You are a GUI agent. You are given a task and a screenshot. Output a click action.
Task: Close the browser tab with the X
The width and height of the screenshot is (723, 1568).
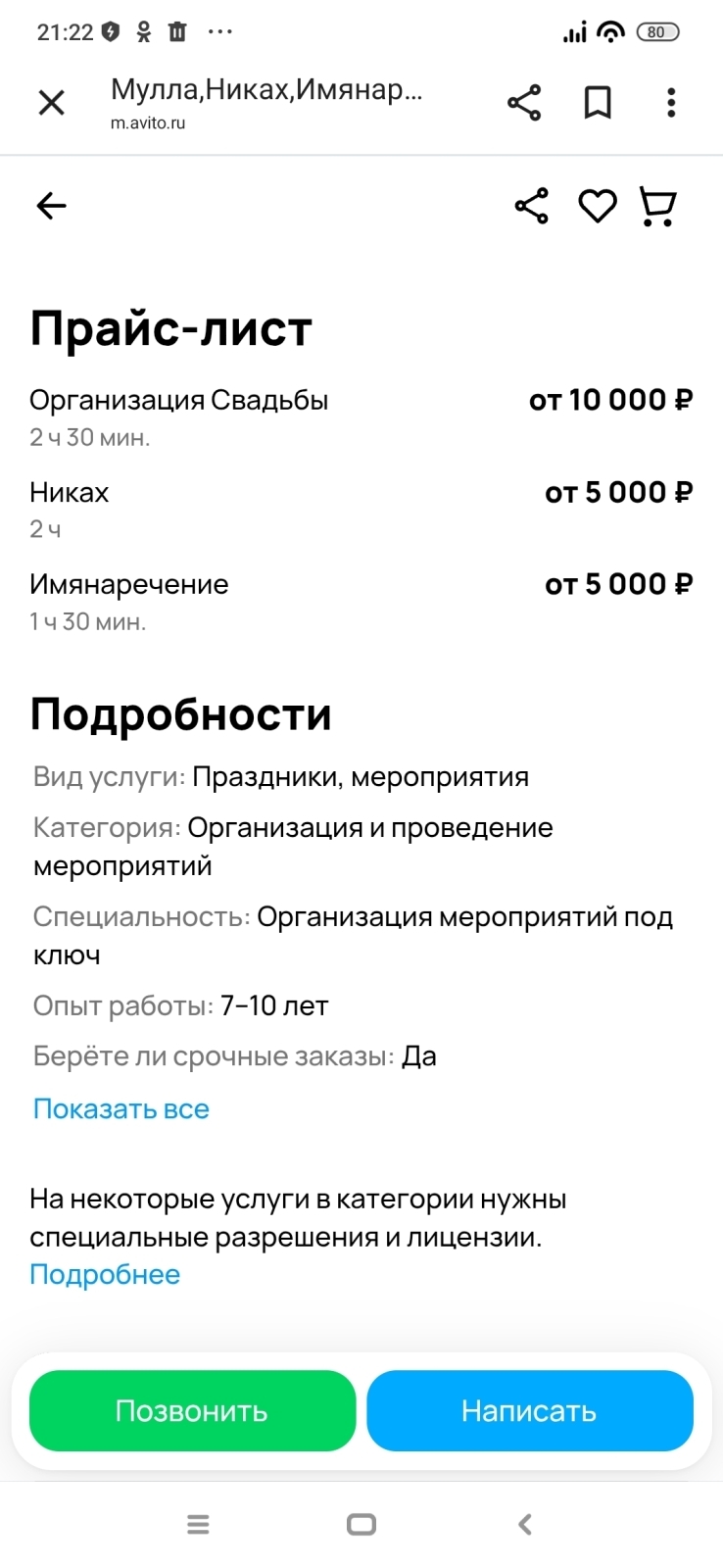click(x=51, y=102)
